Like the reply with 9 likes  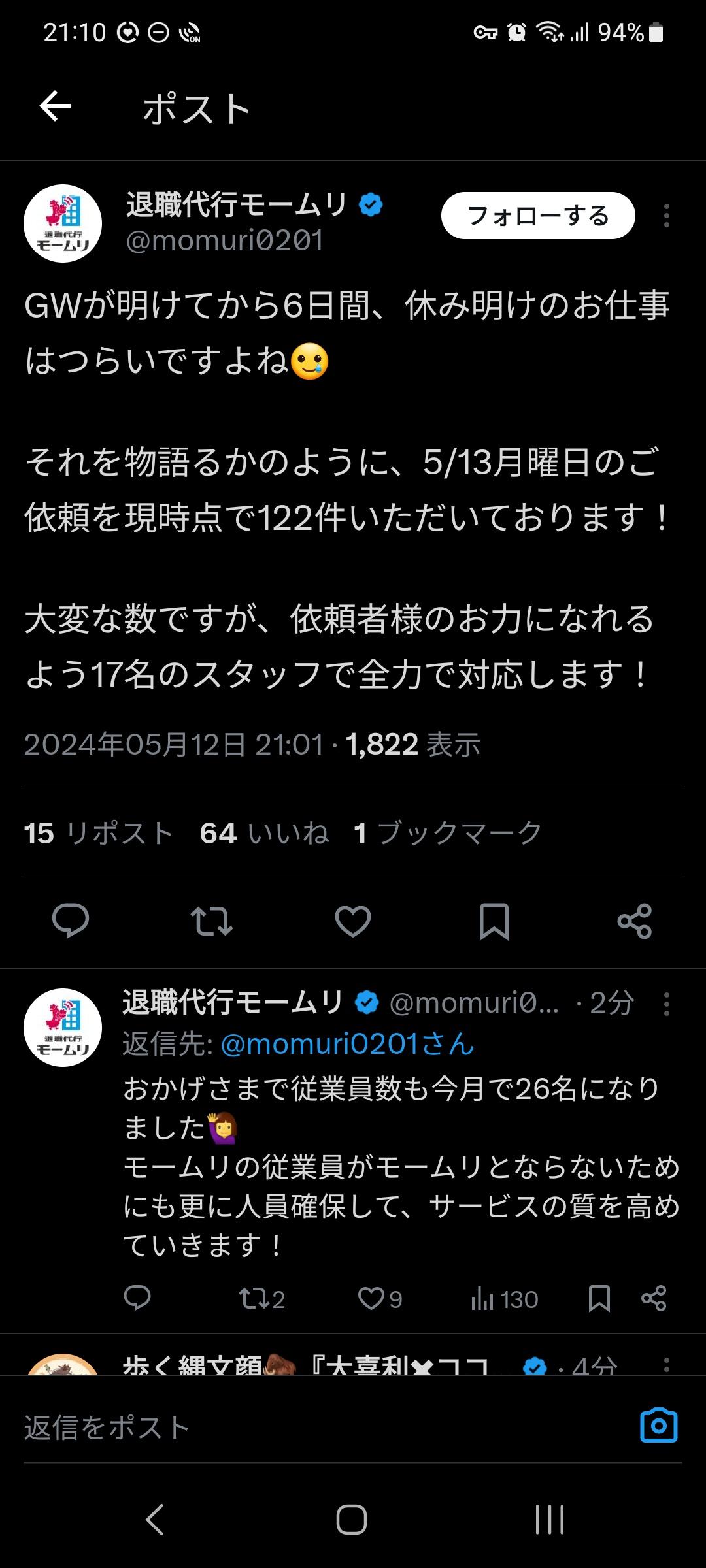point(379,1298)
